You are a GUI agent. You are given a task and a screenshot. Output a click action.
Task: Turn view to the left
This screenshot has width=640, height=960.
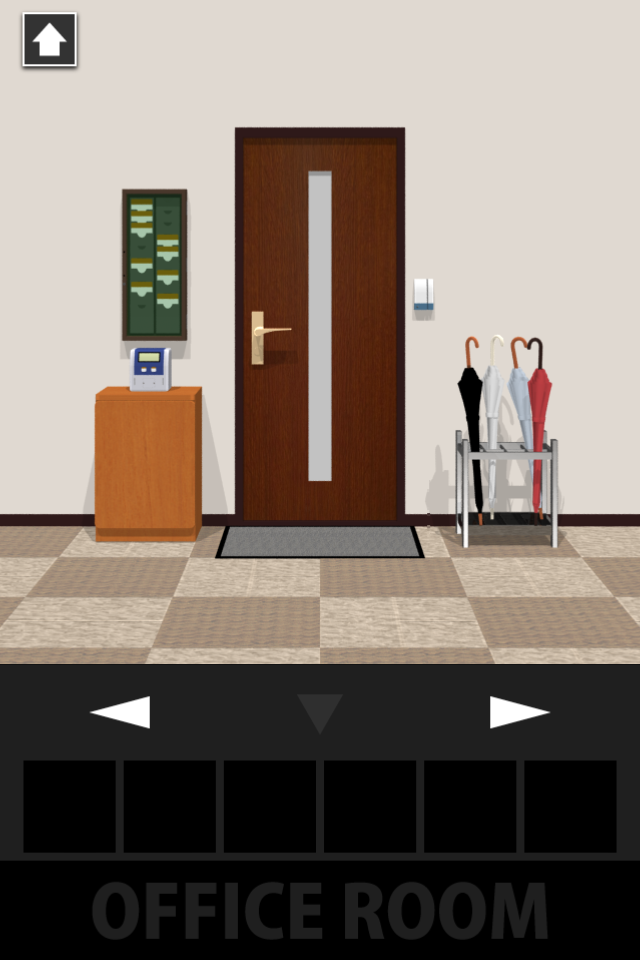coord(120,712)
